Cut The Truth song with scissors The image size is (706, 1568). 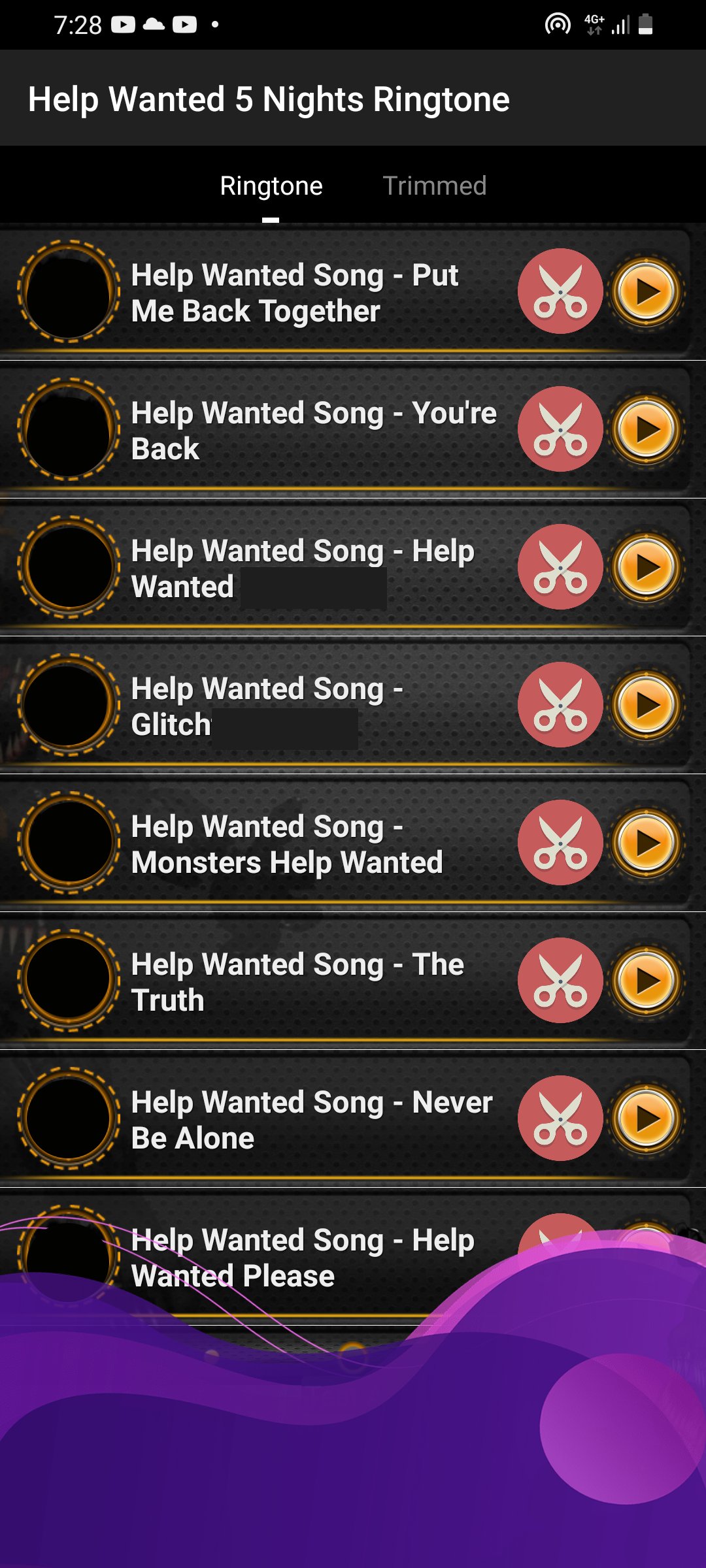(560, 981)
